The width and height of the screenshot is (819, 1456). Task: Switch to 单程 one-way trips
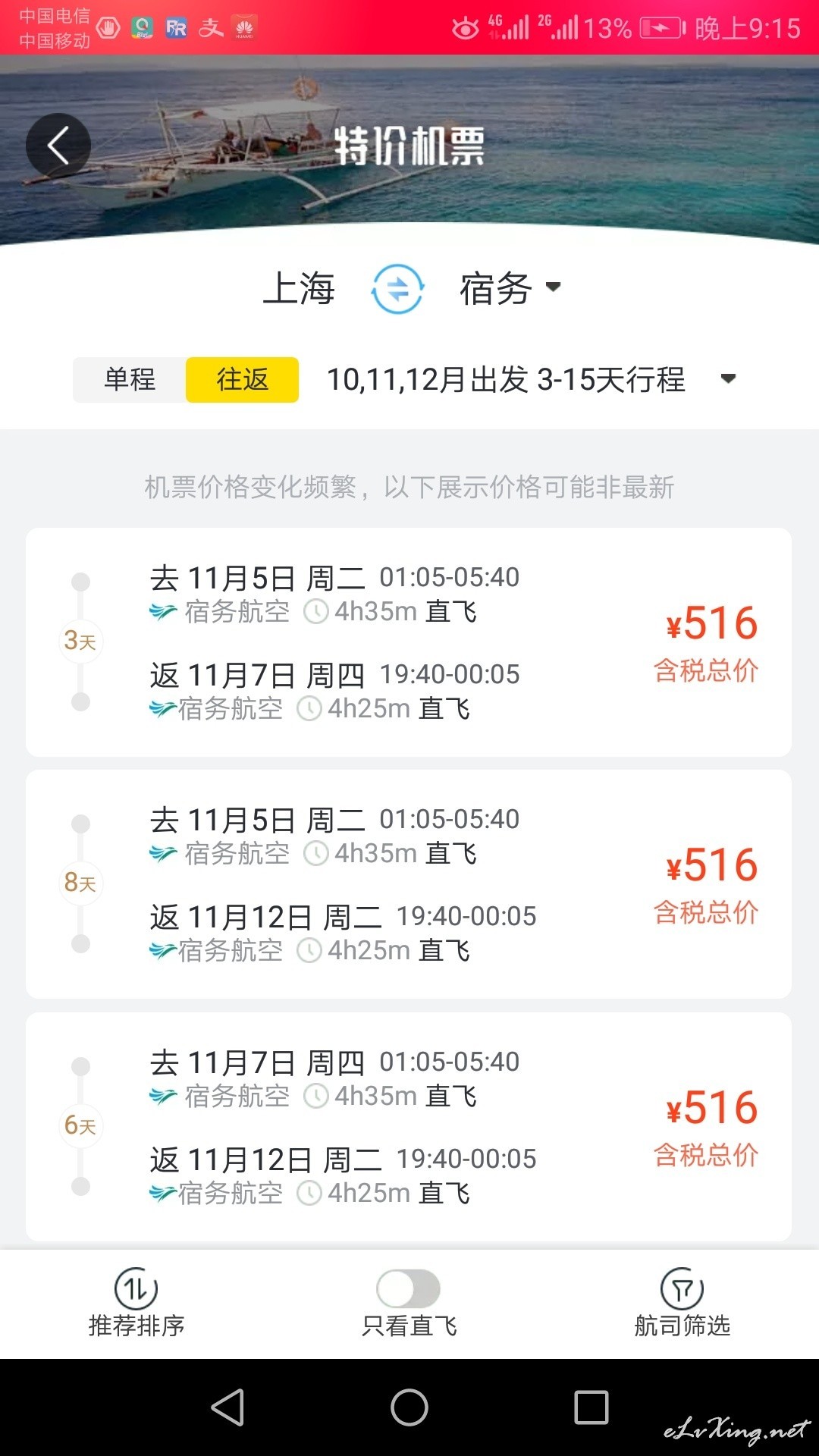coord(130,379)
